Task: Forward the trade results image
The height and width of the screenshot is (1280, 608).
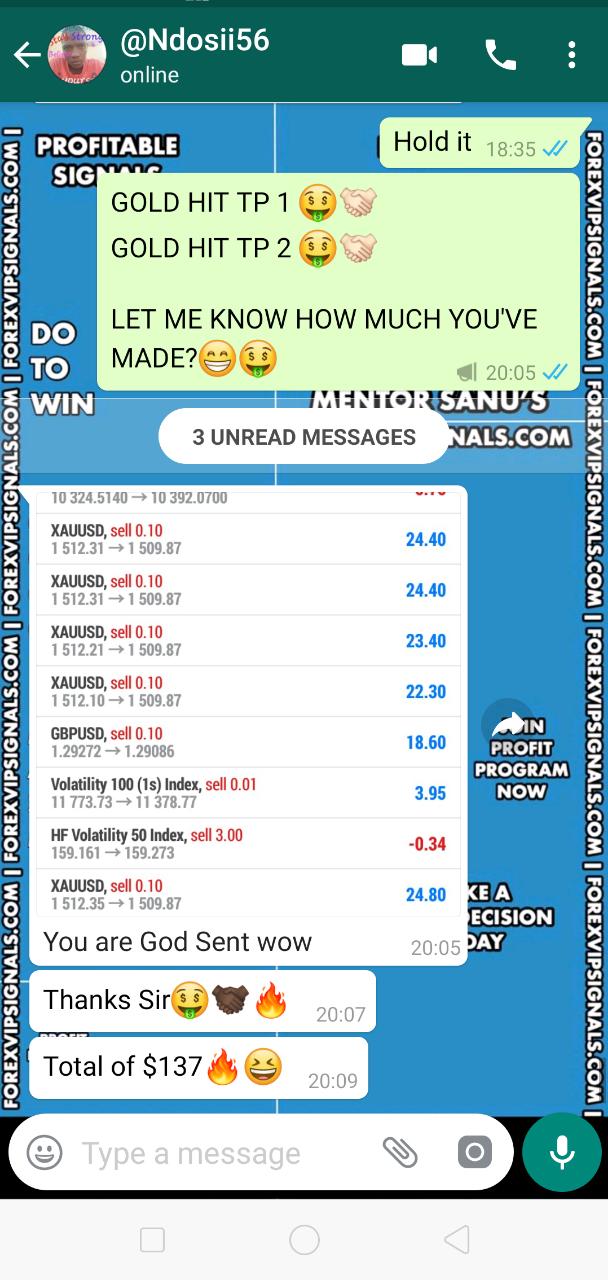Action: coord(508,724)
